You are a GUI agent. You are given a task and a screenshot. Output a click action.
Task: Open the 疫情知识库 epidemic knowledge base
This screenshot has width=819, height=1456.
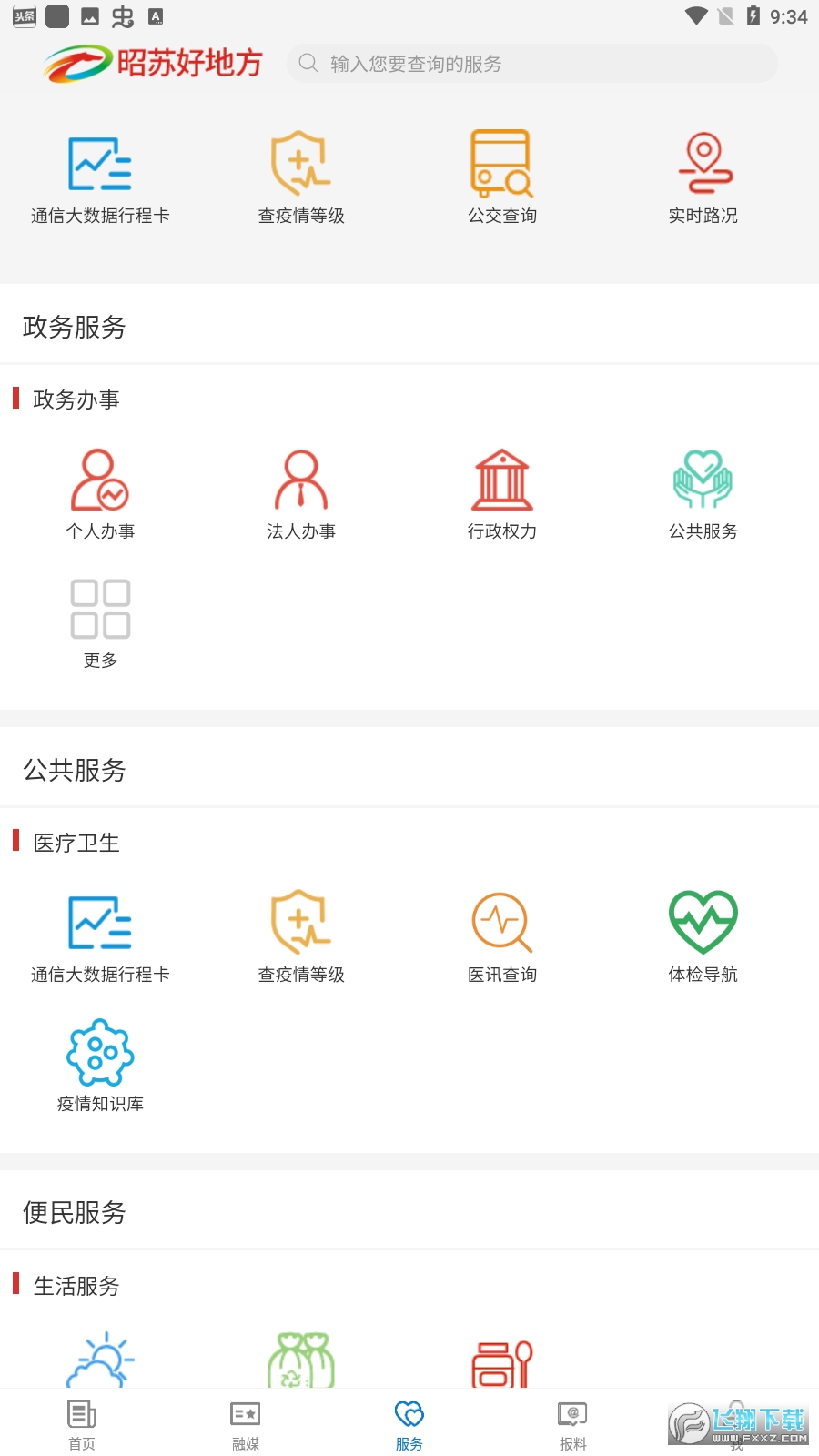click(x=99, y=1065)
